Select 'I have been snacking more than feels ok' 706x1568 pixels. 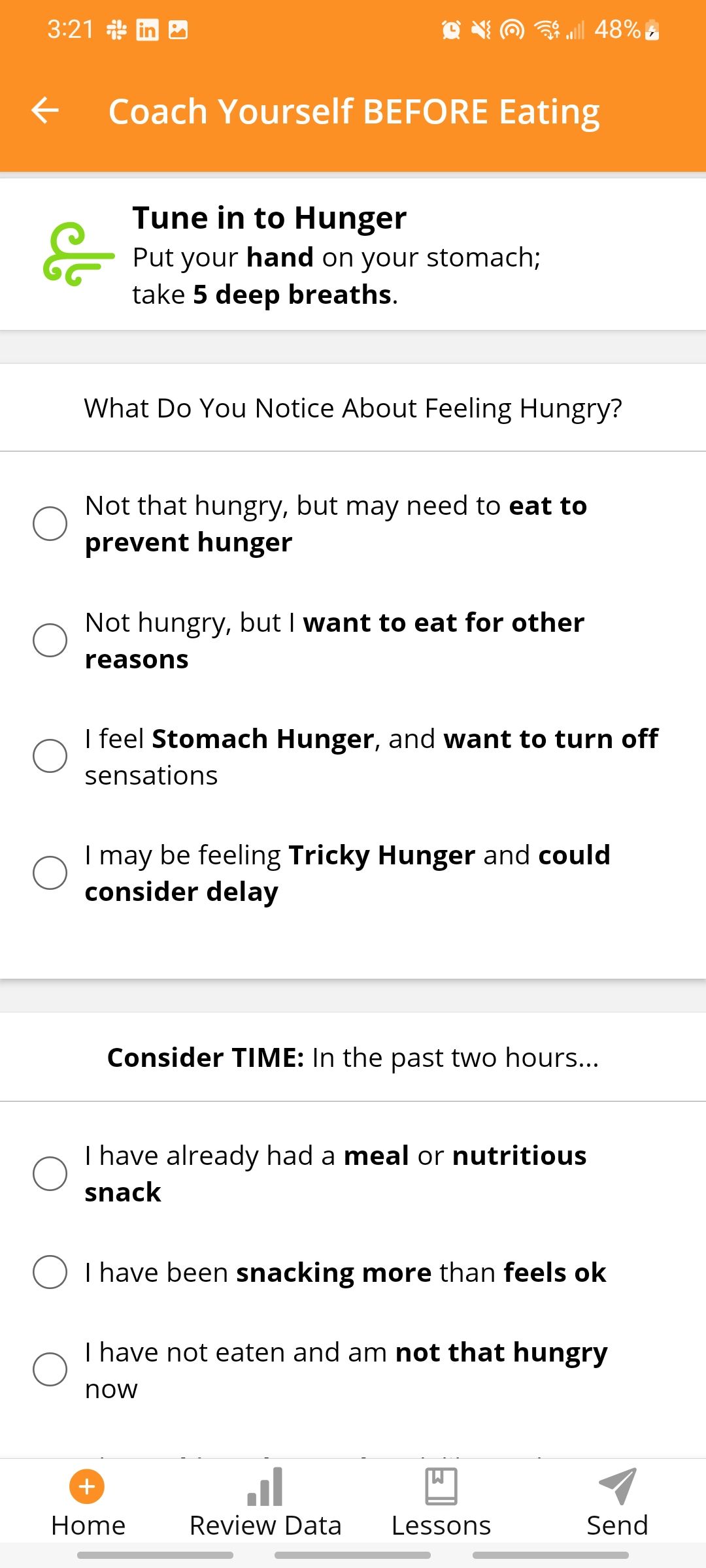click(x=51, y=1271)
